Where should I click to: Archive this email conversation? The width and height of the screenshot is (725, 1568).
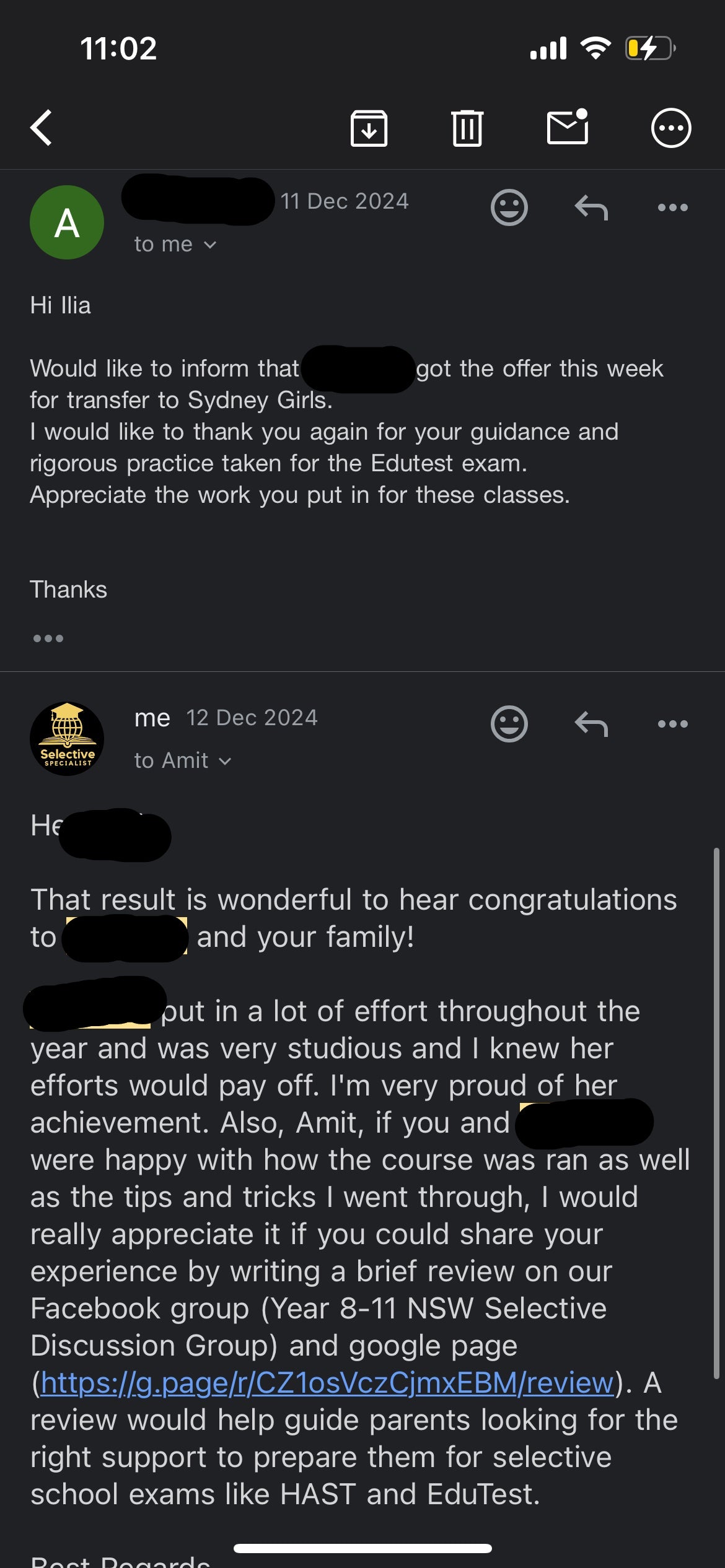point(369,128)
